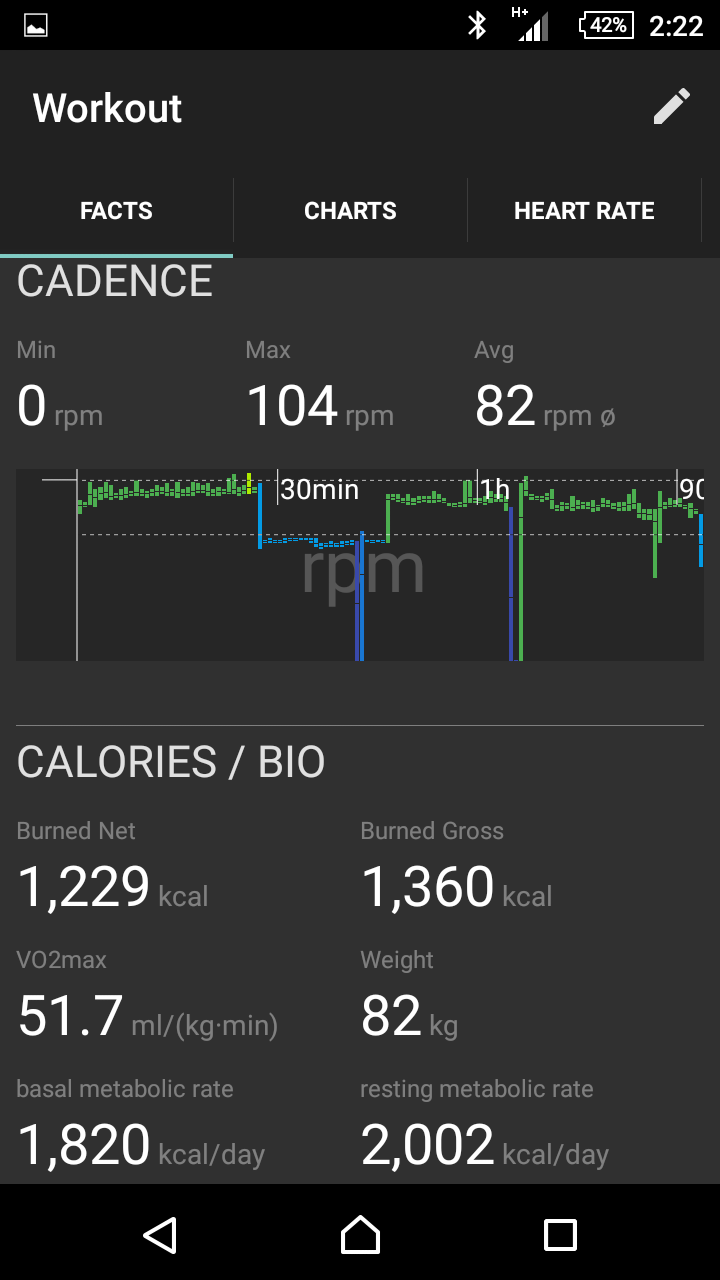Go back using the system back button

coord(160,1235)
